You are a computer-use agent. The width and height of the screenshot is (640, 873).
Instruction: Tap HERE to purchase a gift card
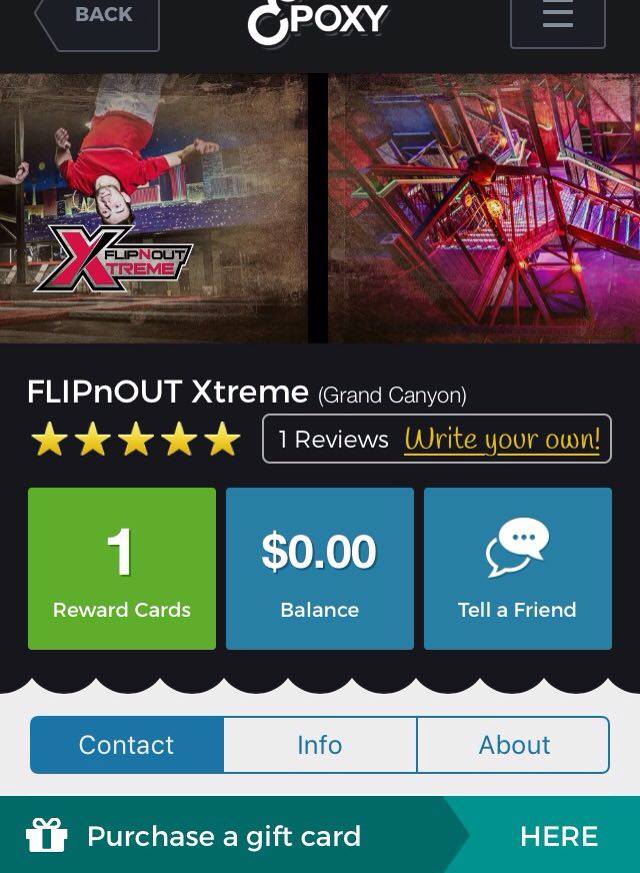pos(558,836)
